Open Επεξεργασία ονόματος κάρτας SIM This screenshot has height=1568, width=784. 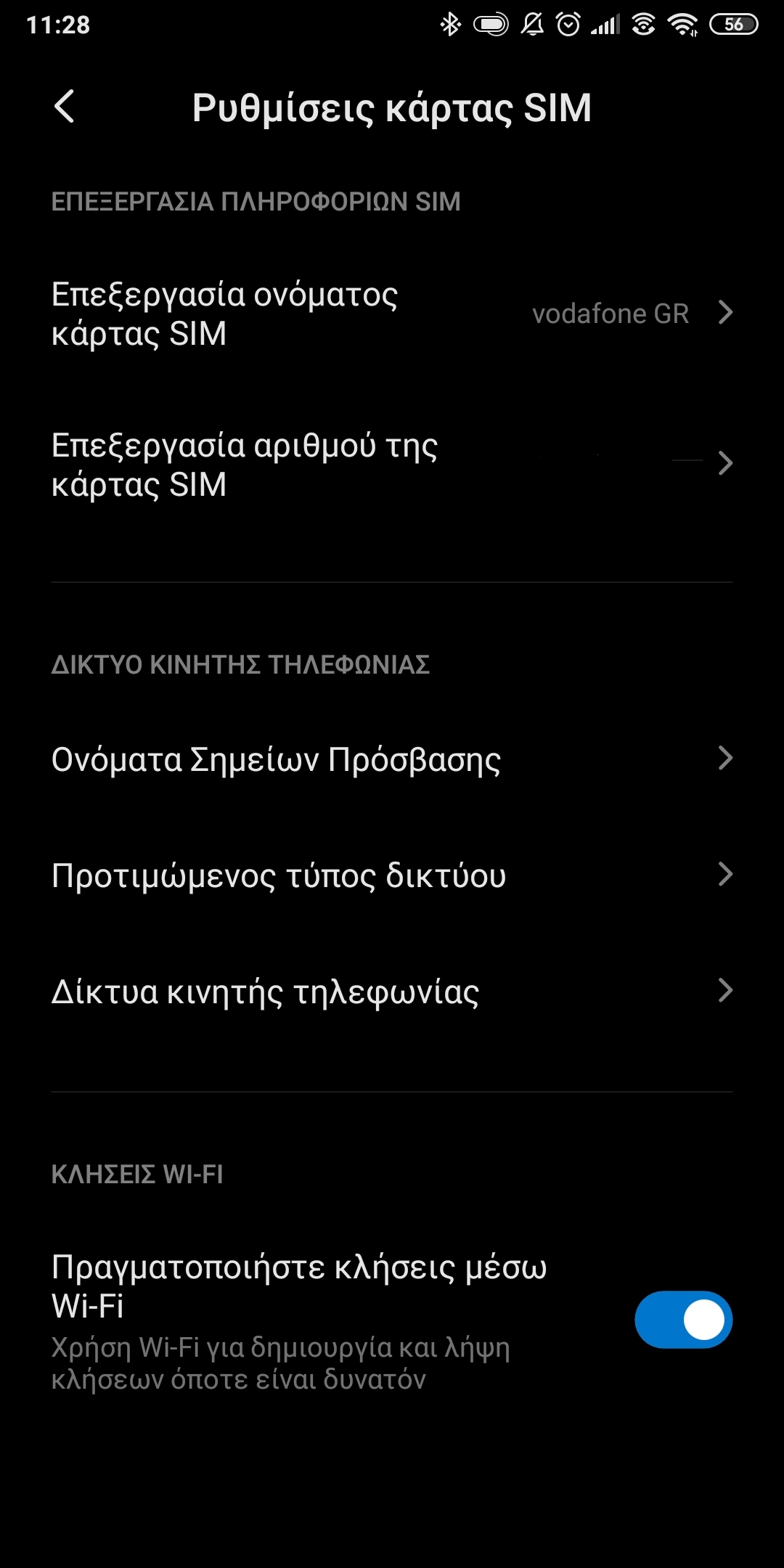(392, 314)
